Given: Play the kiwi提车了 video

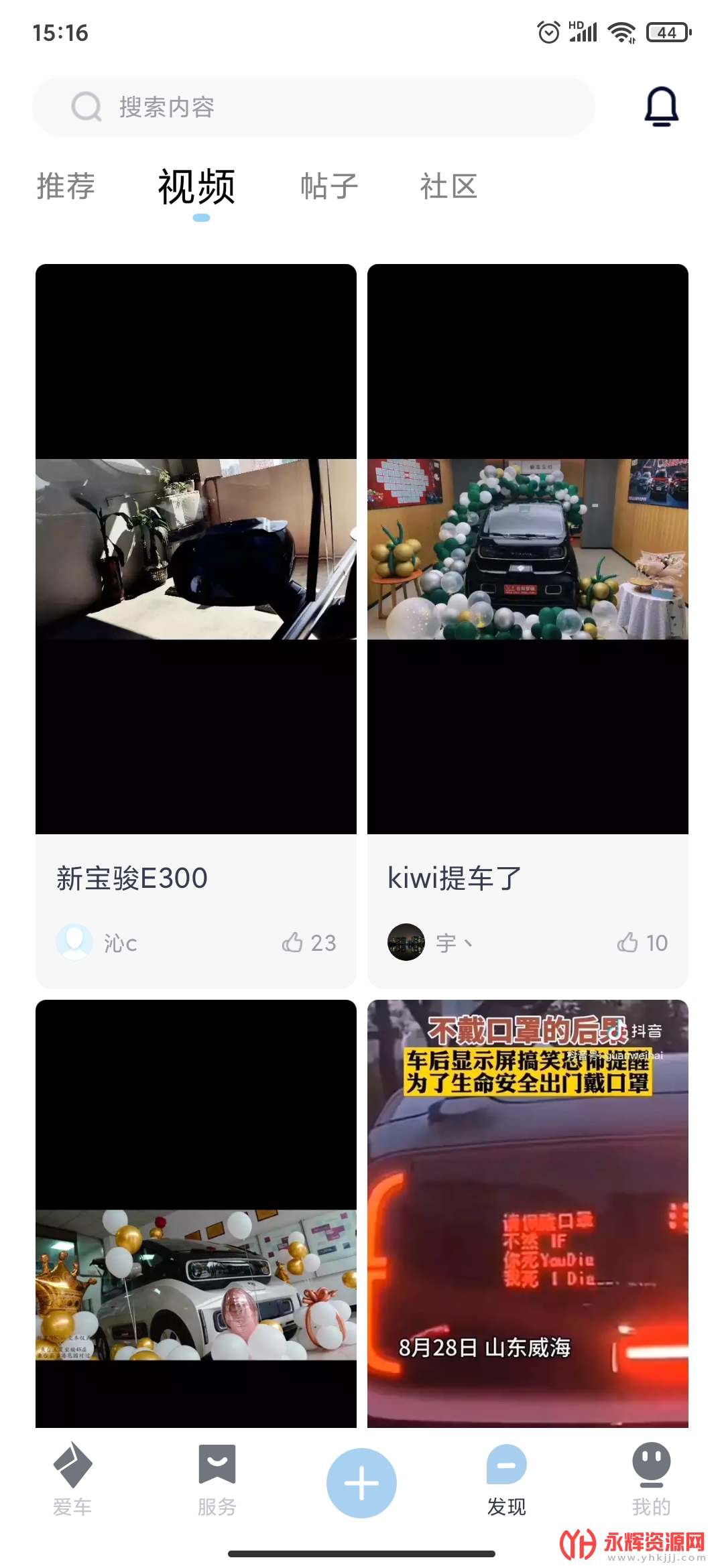Looking at the screenshot, I should point(528,549).
